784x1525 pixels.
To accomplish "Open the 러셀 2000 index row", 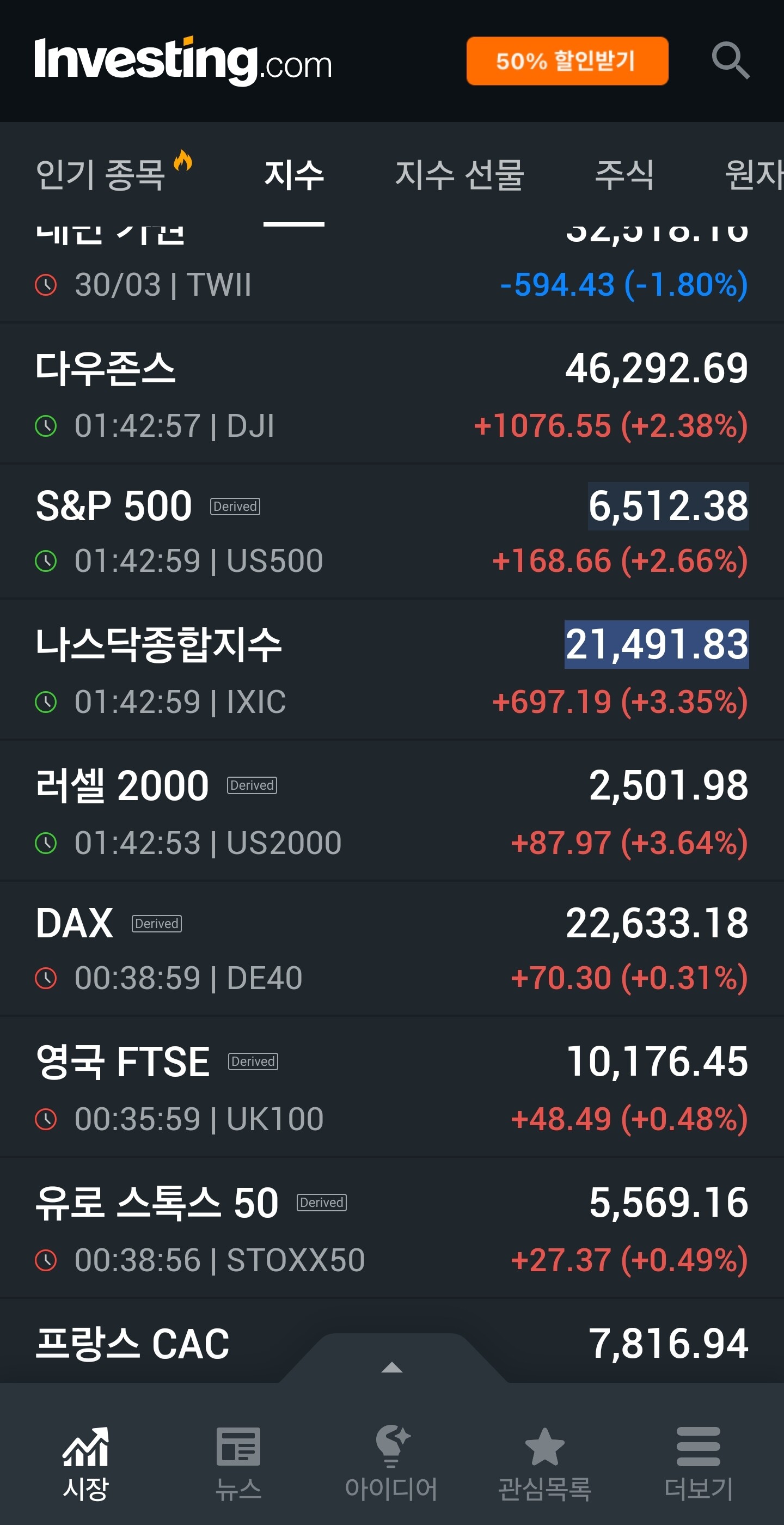I will coord(391,812).
